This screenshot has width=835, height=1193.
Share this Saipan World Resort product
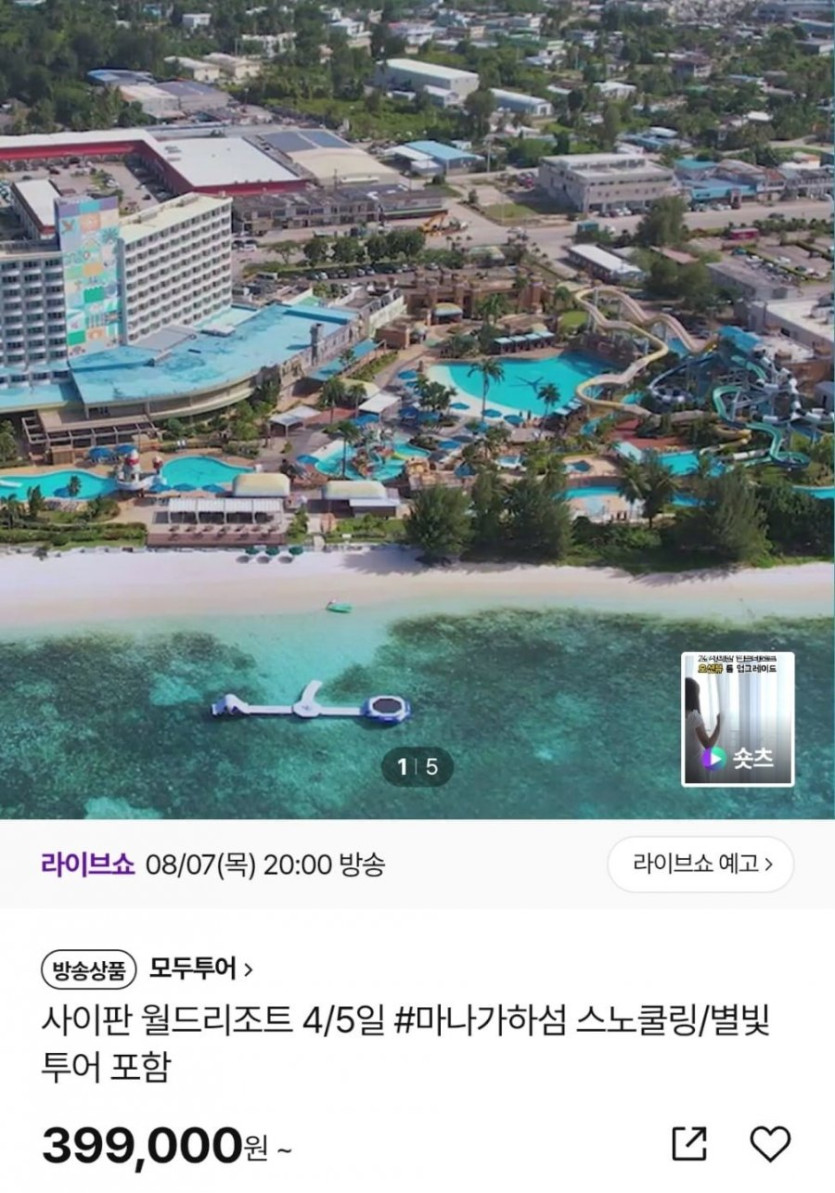tap(689, 1143)
